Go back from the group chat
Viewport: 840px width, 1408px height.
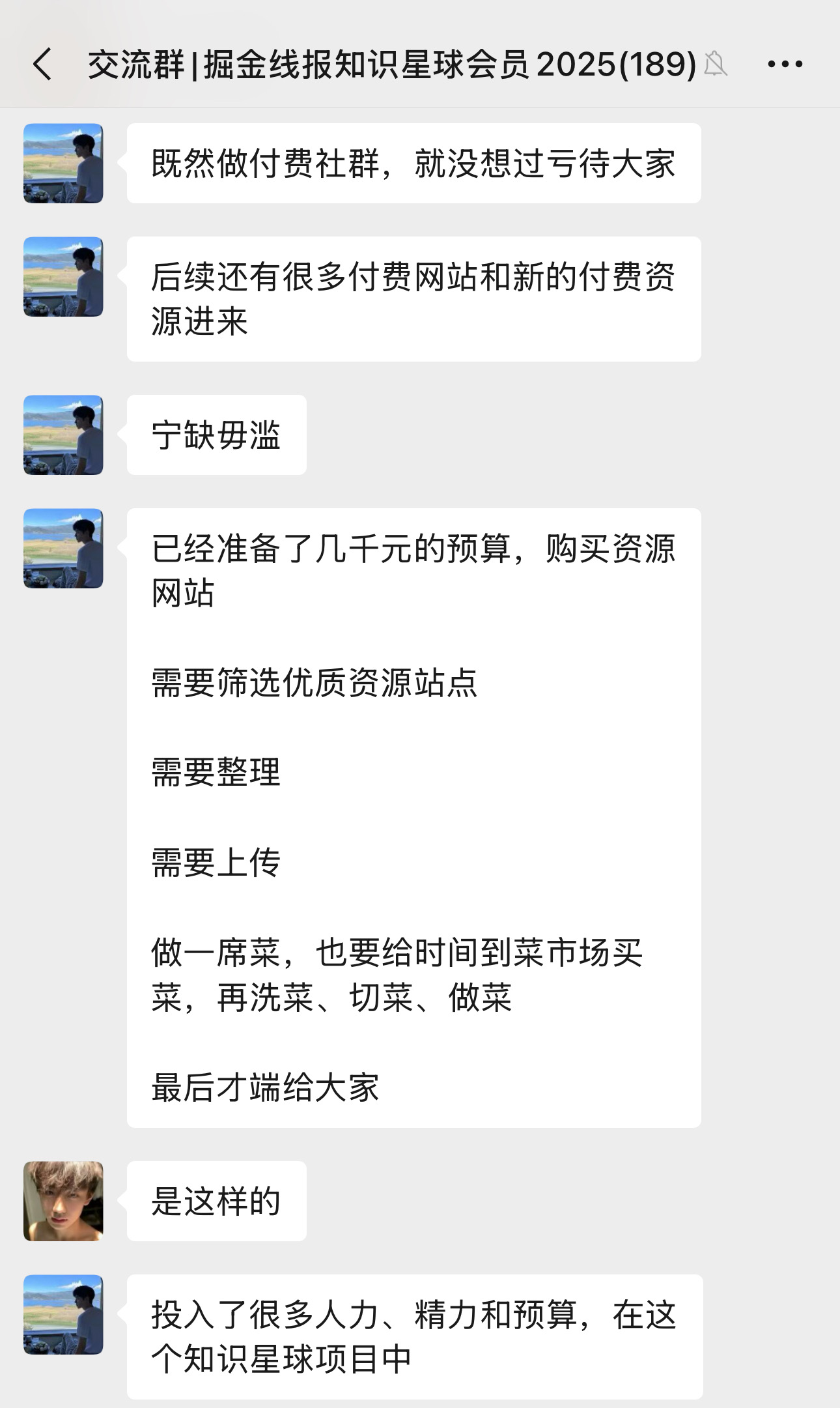[42, 65]
